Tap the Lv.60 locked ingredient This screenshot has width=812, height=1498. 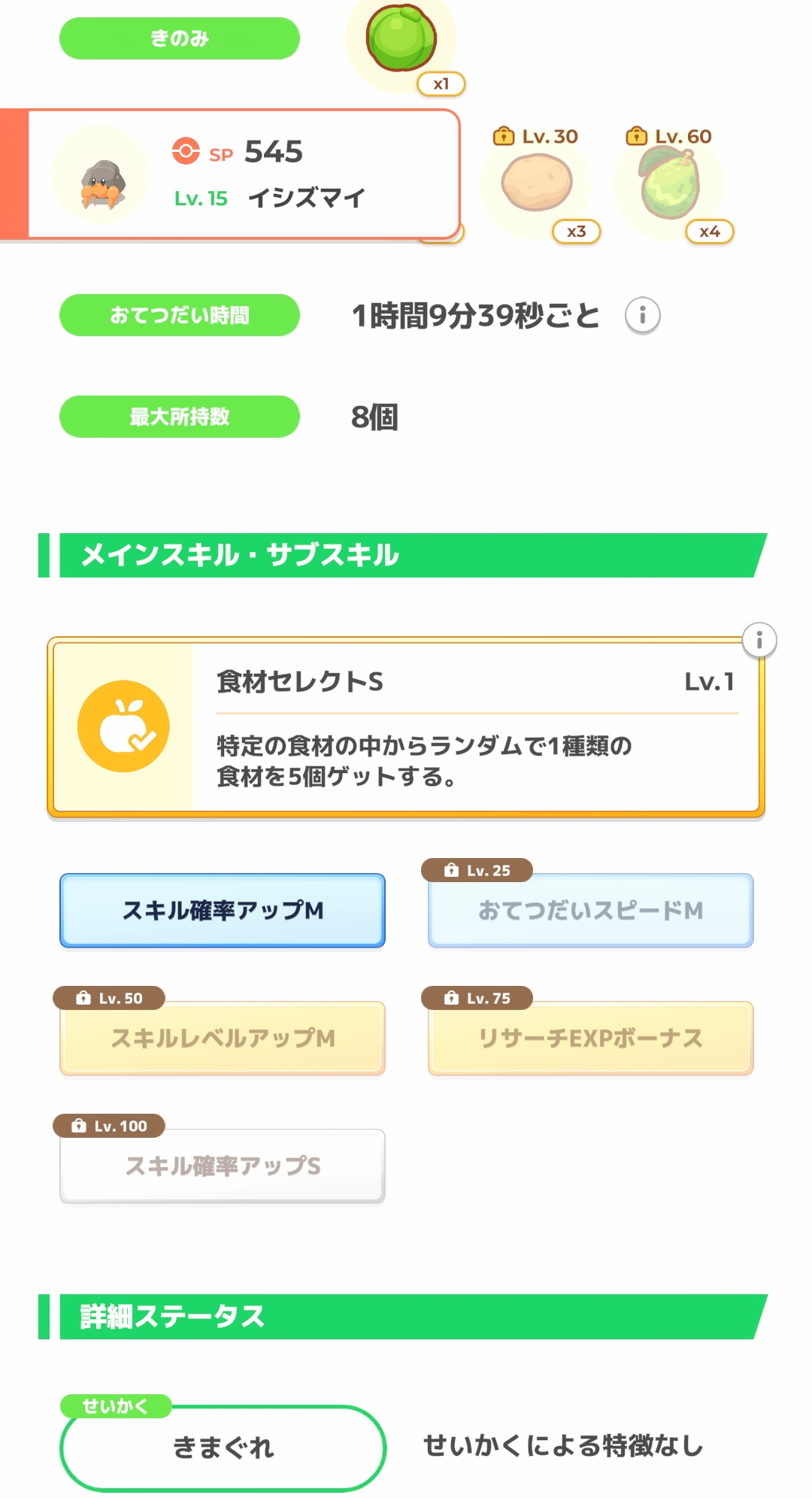click(670, 184)
